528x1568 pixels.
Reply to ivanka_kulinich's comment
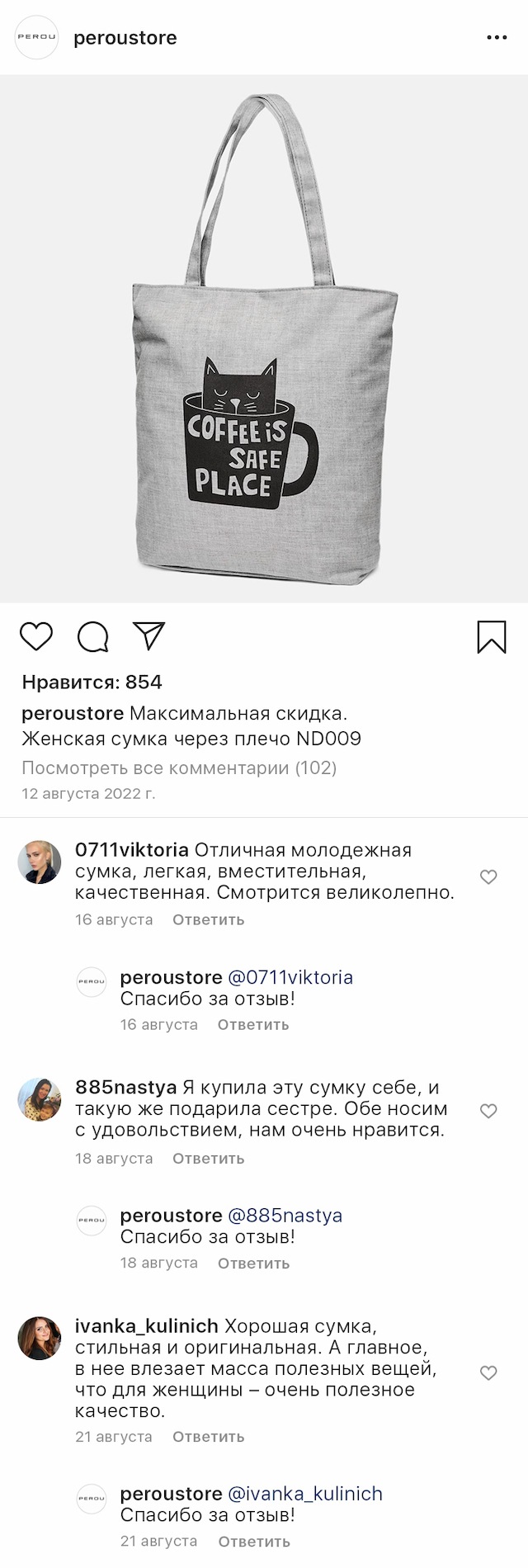(208, 1436)
